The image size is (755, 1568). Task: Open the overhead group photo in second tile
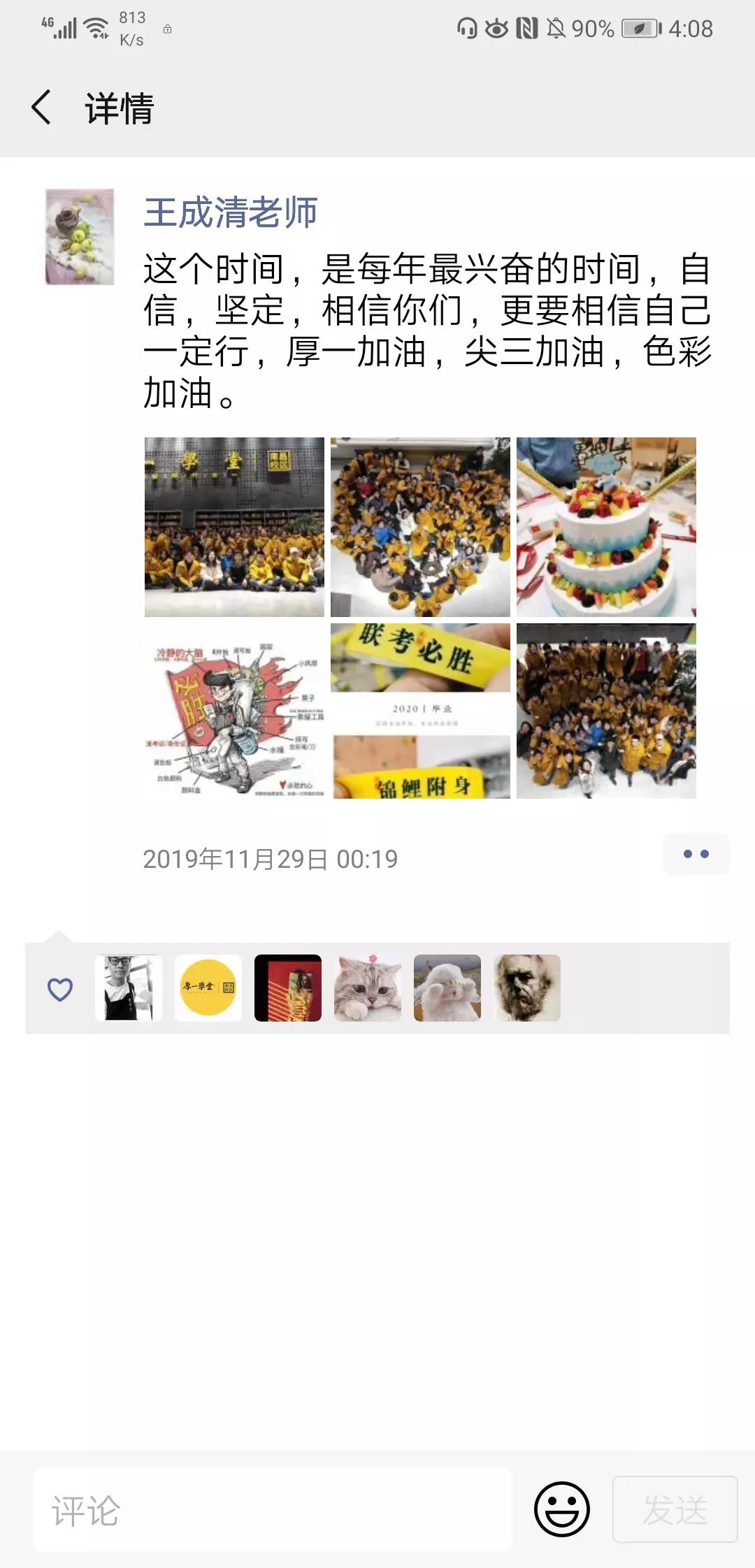coord(420,527)
